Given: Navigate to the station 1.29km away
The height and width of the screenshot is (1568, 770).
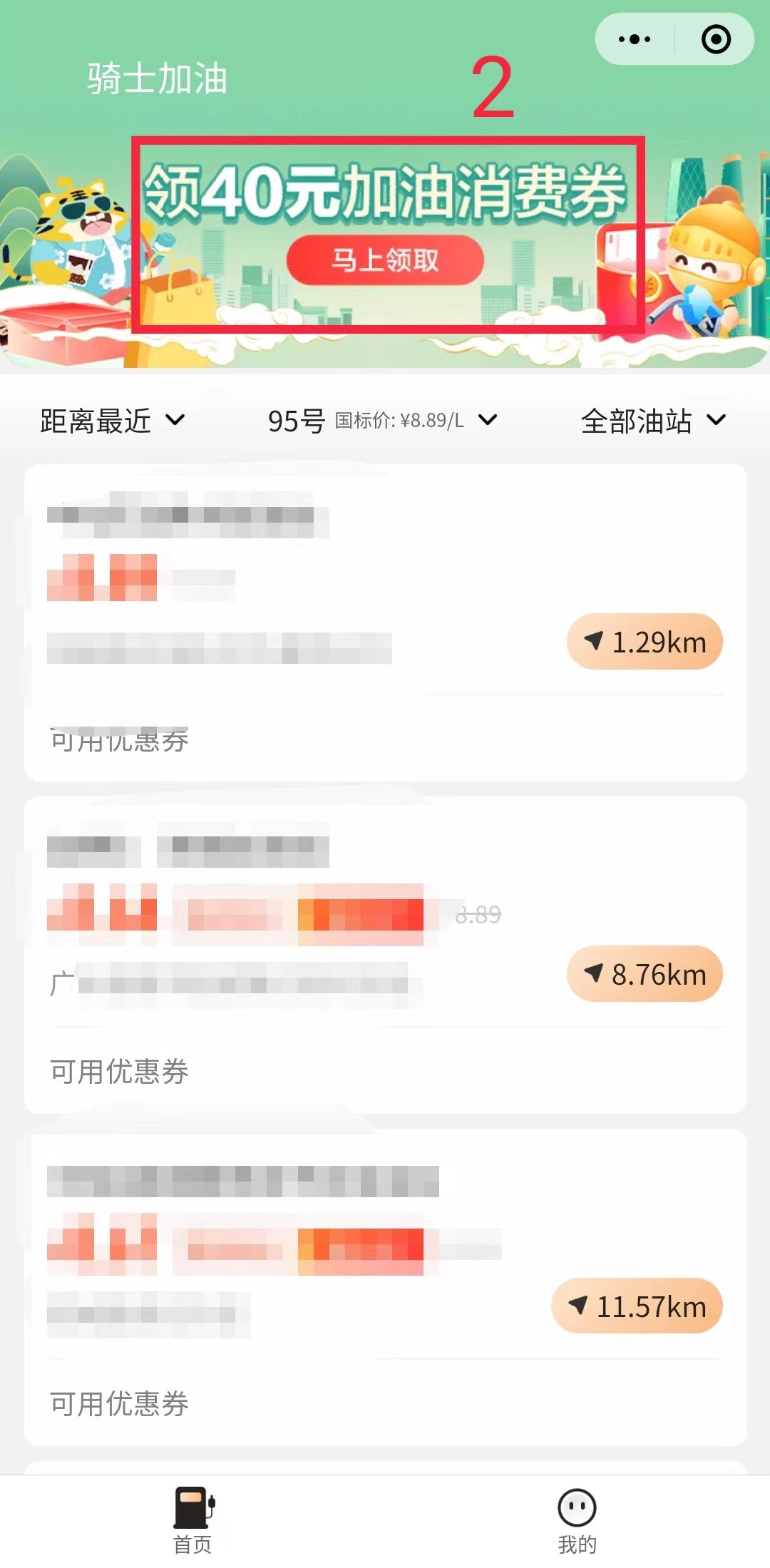Looking at the screenshot, I should [645, 642].
